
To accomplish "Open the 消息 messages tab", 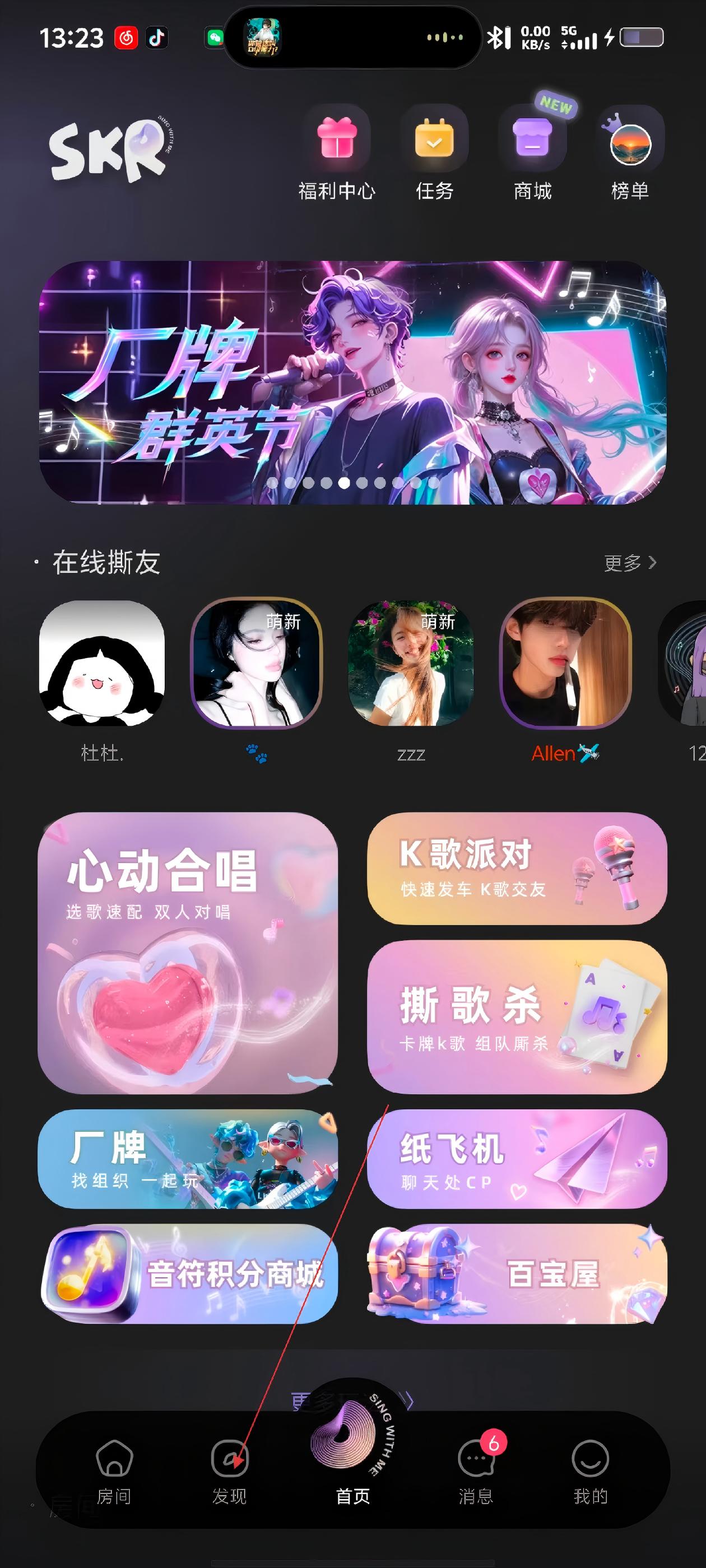I will pyautogui.click(x=476, y=1470).
